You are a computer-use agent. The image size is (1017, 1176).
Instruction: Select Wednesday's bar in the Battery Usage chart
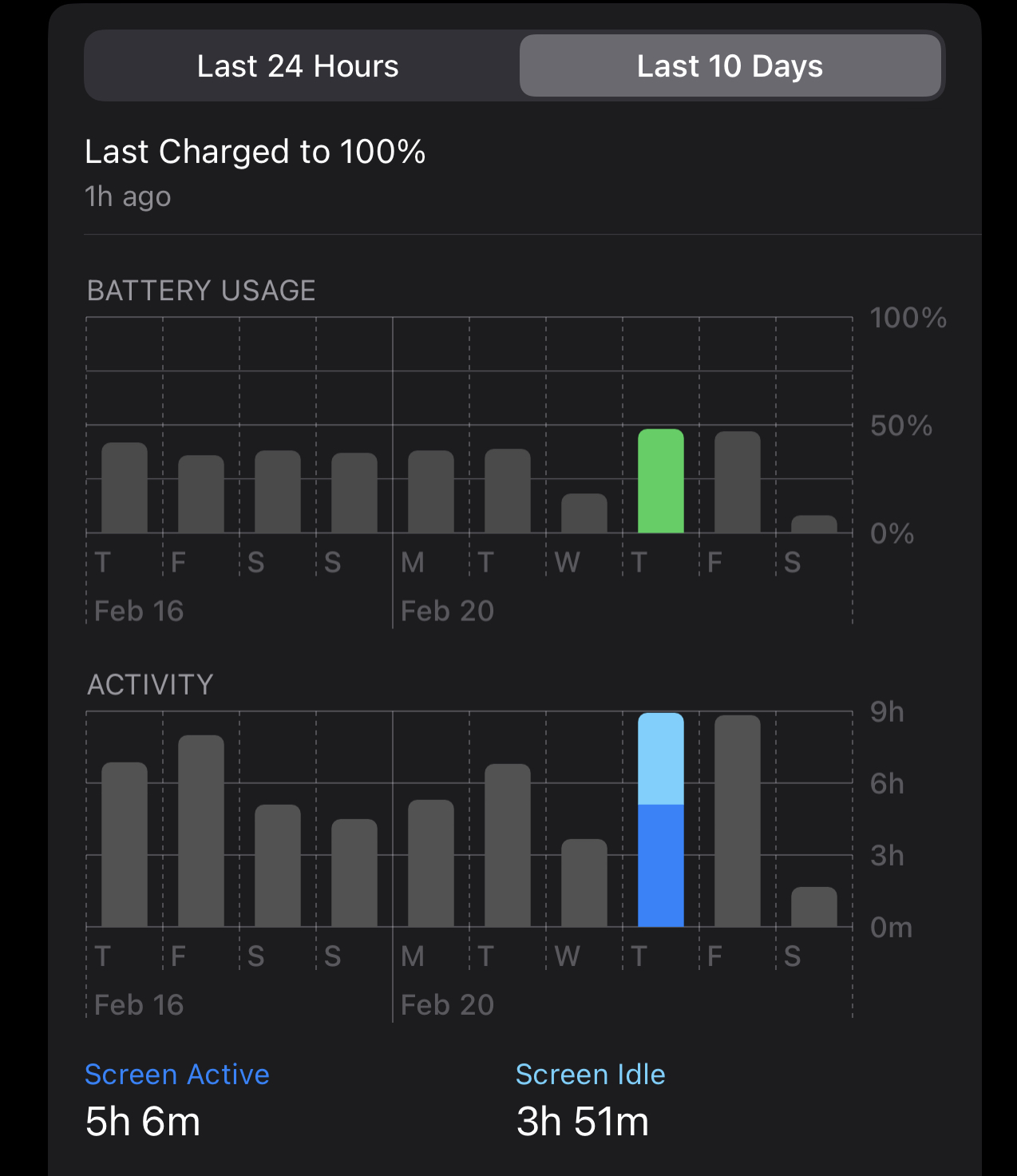[x=584, y=513]
